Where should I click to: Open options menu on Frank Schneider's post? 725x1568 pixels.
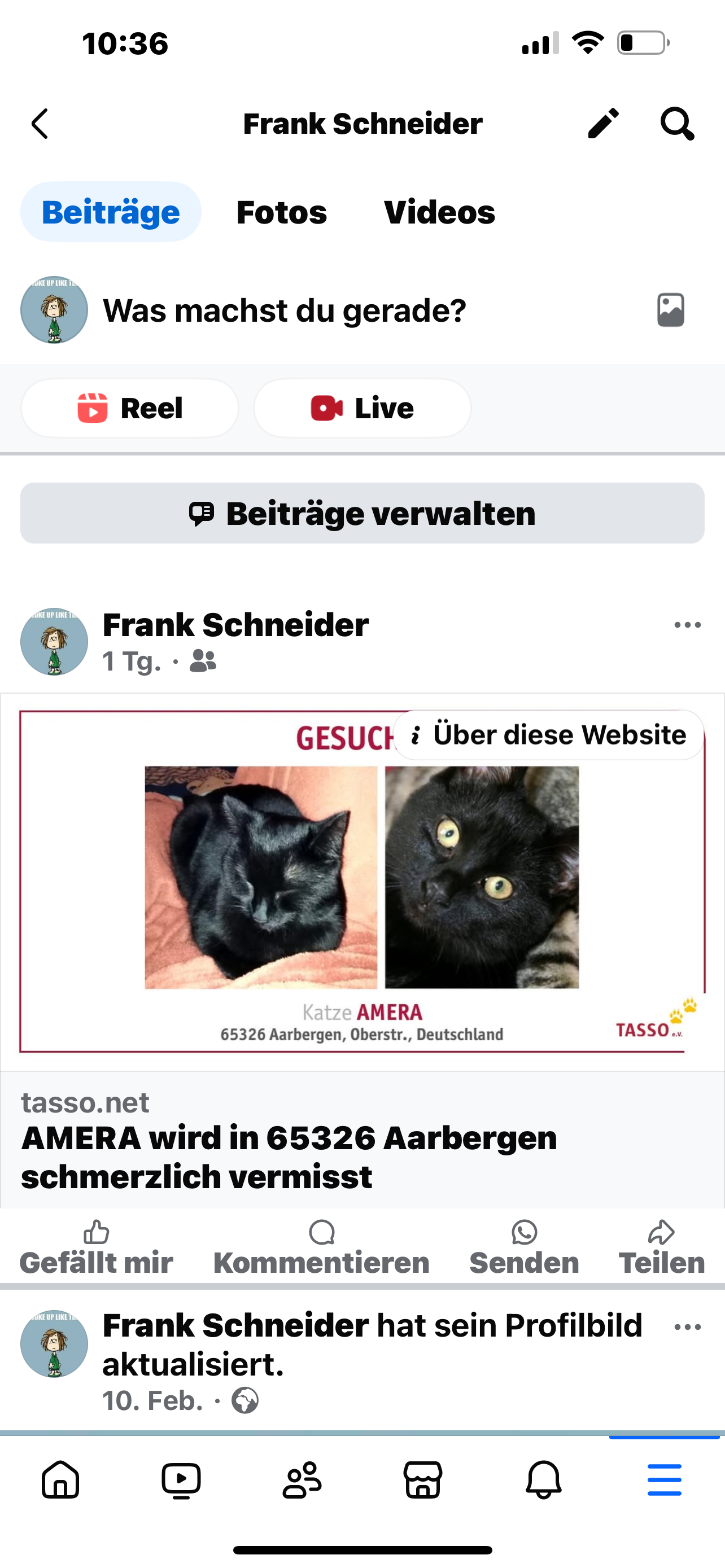[687, 624]
